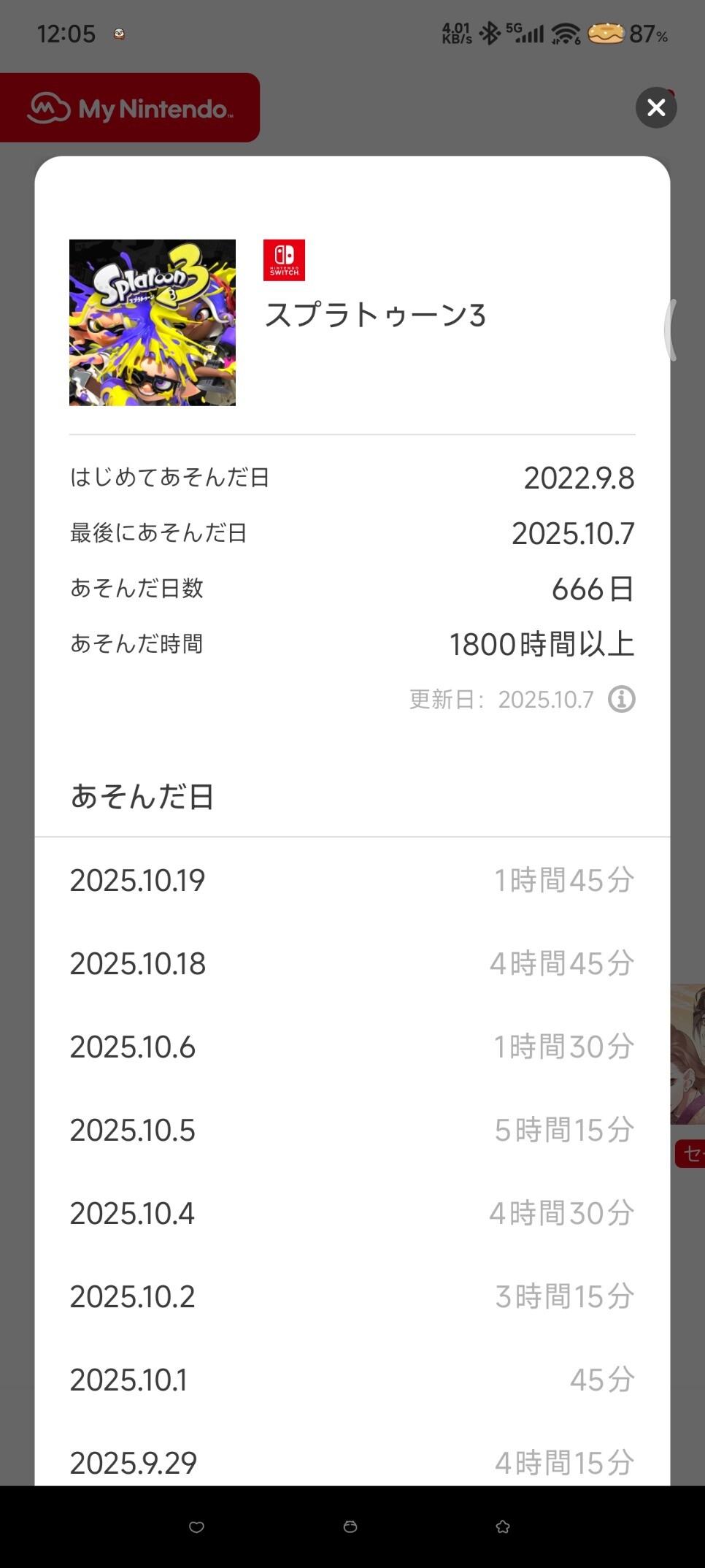The width and height of the screenshot is (705, 1568).
Task: Close the Splatoon 3 play history dialog
Action: tap(655, 108)
